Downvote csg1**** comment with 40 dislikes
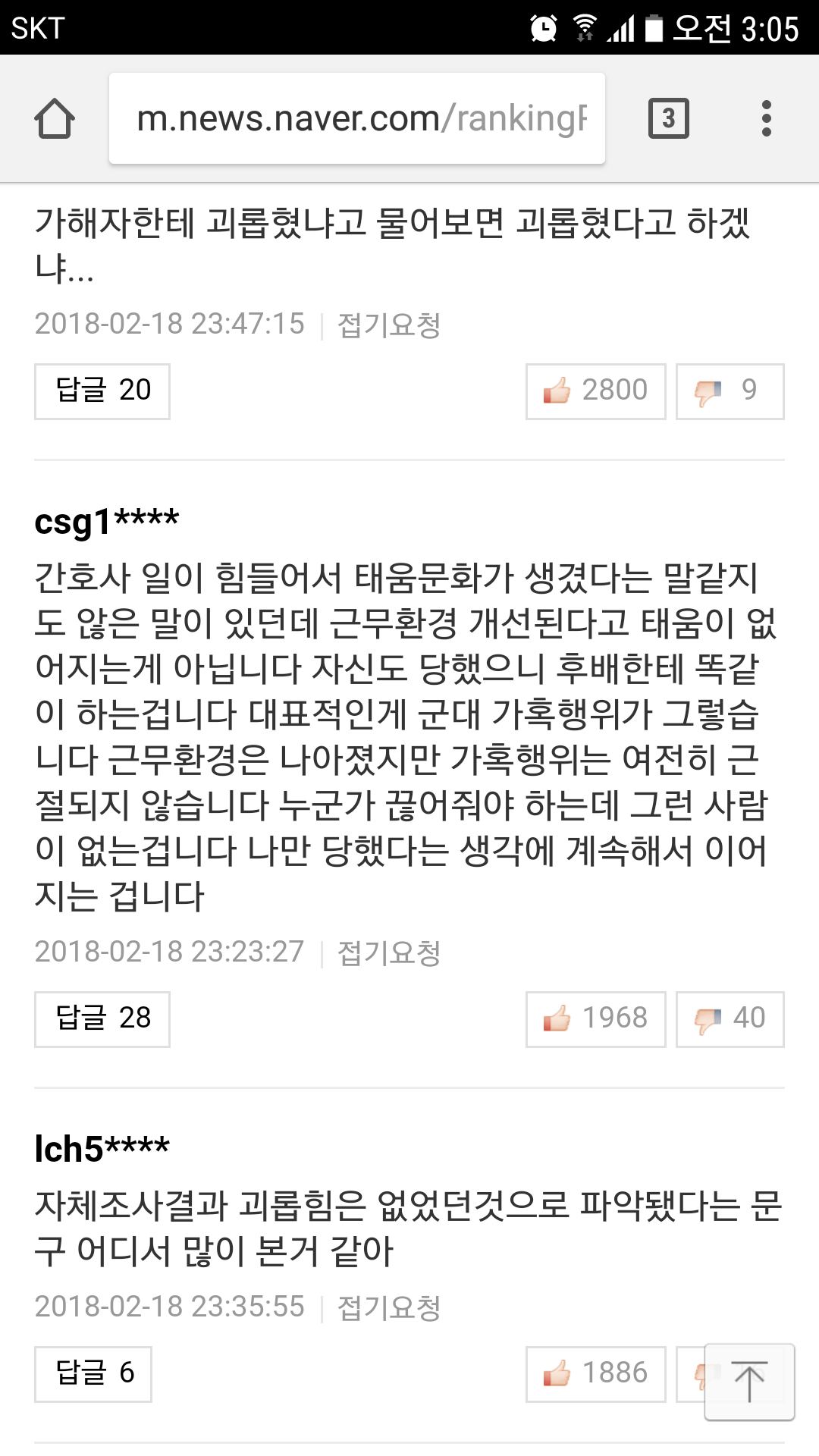This screenshot has width=819, height=1456. pos(730,1019)
